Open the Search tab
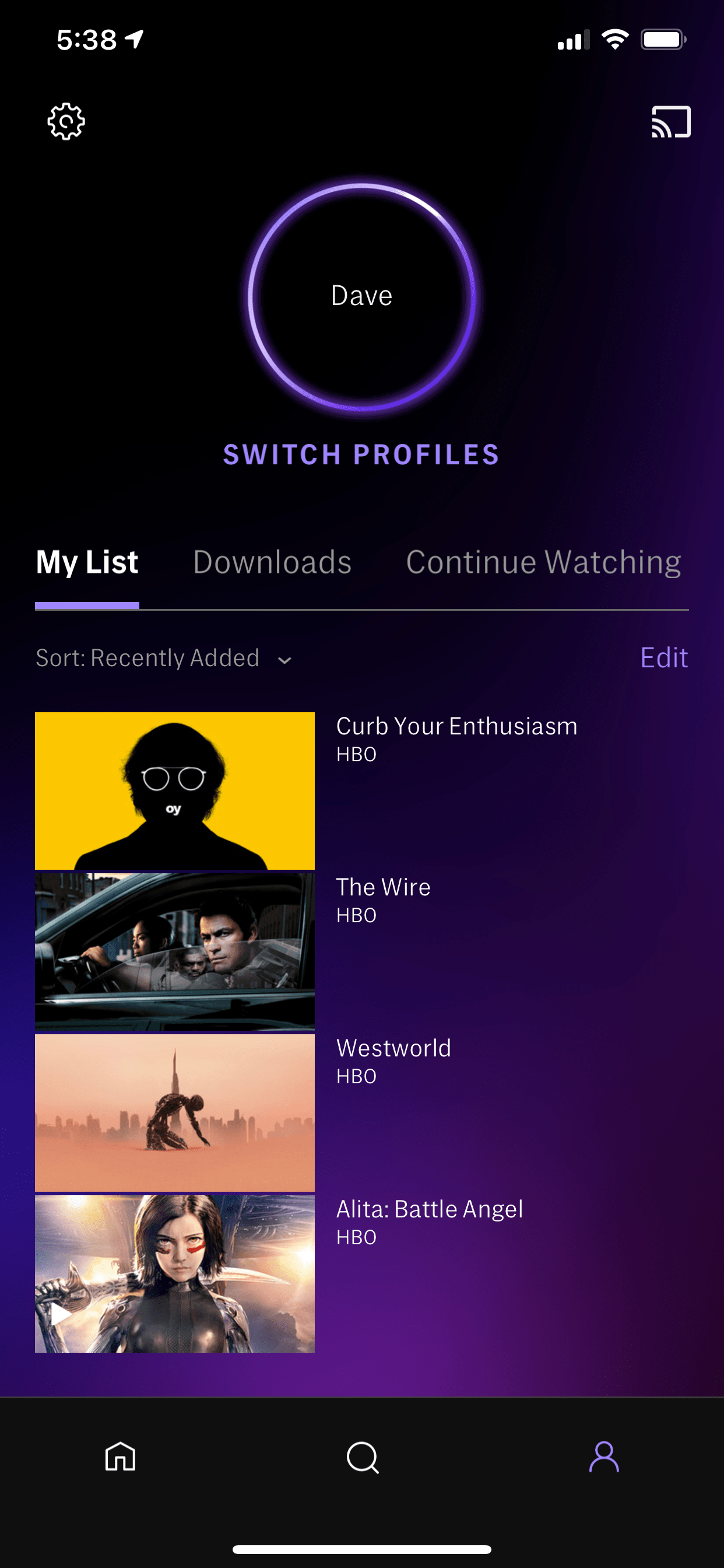 [362, 1457]
